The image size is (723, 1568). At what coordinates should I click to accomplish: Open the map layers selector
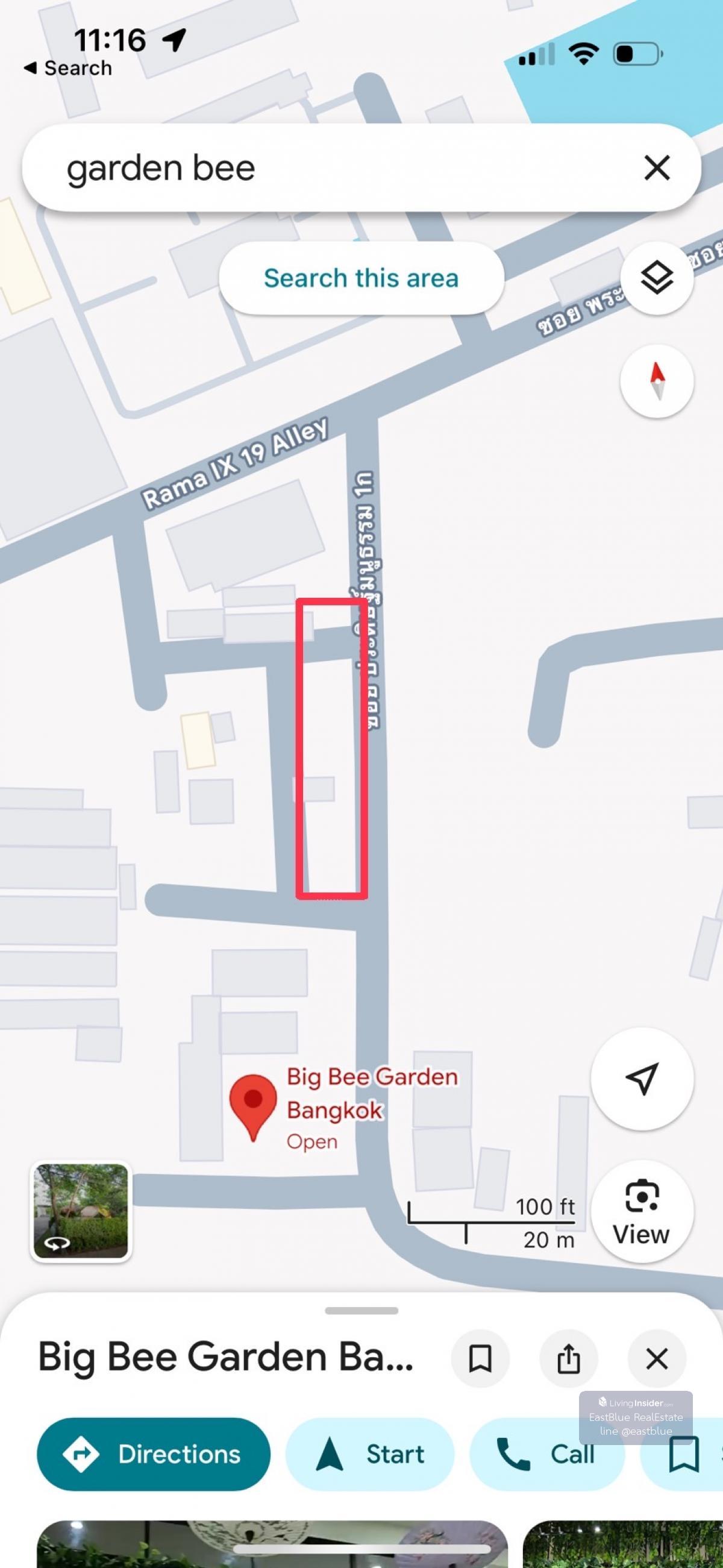[x=657, y=278]
